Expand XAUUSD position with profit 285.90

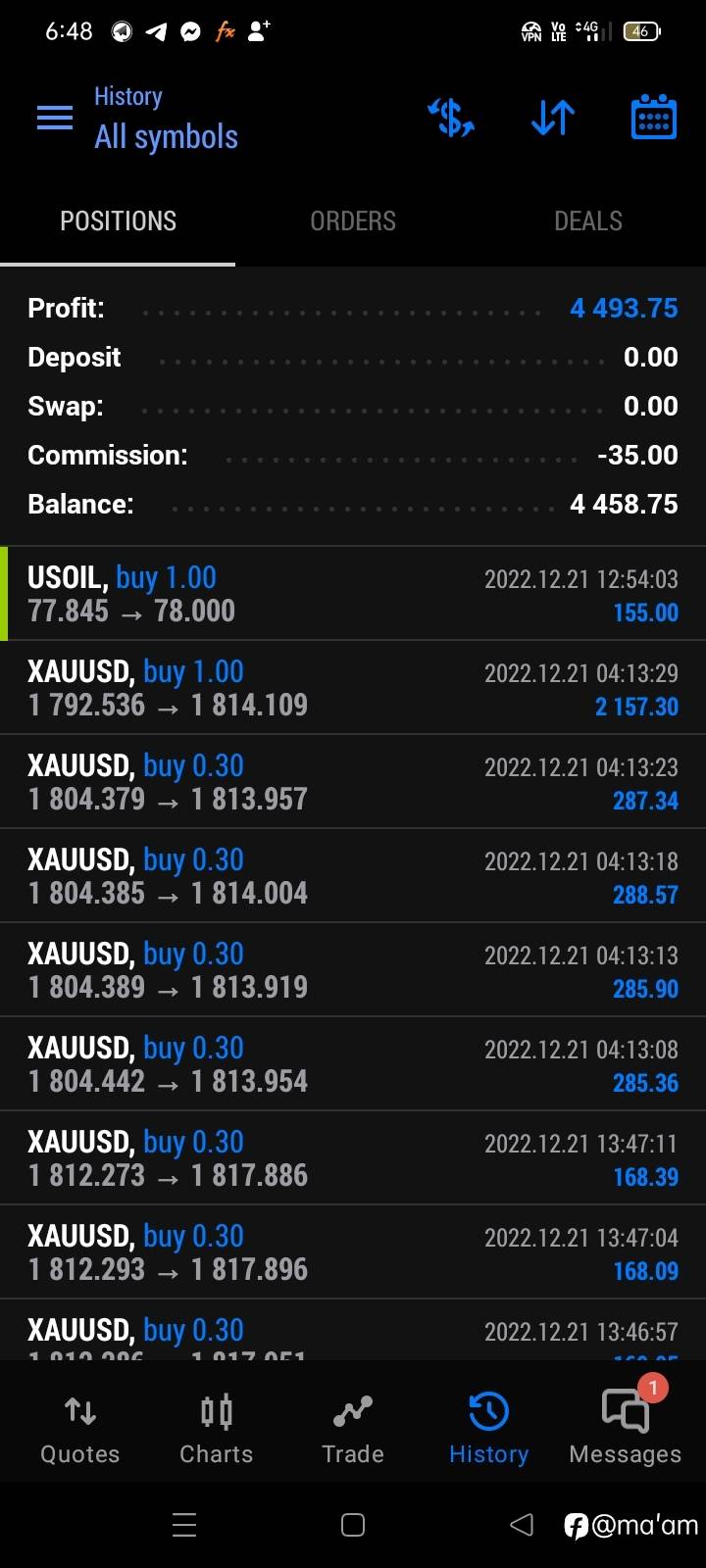point(353,970)
